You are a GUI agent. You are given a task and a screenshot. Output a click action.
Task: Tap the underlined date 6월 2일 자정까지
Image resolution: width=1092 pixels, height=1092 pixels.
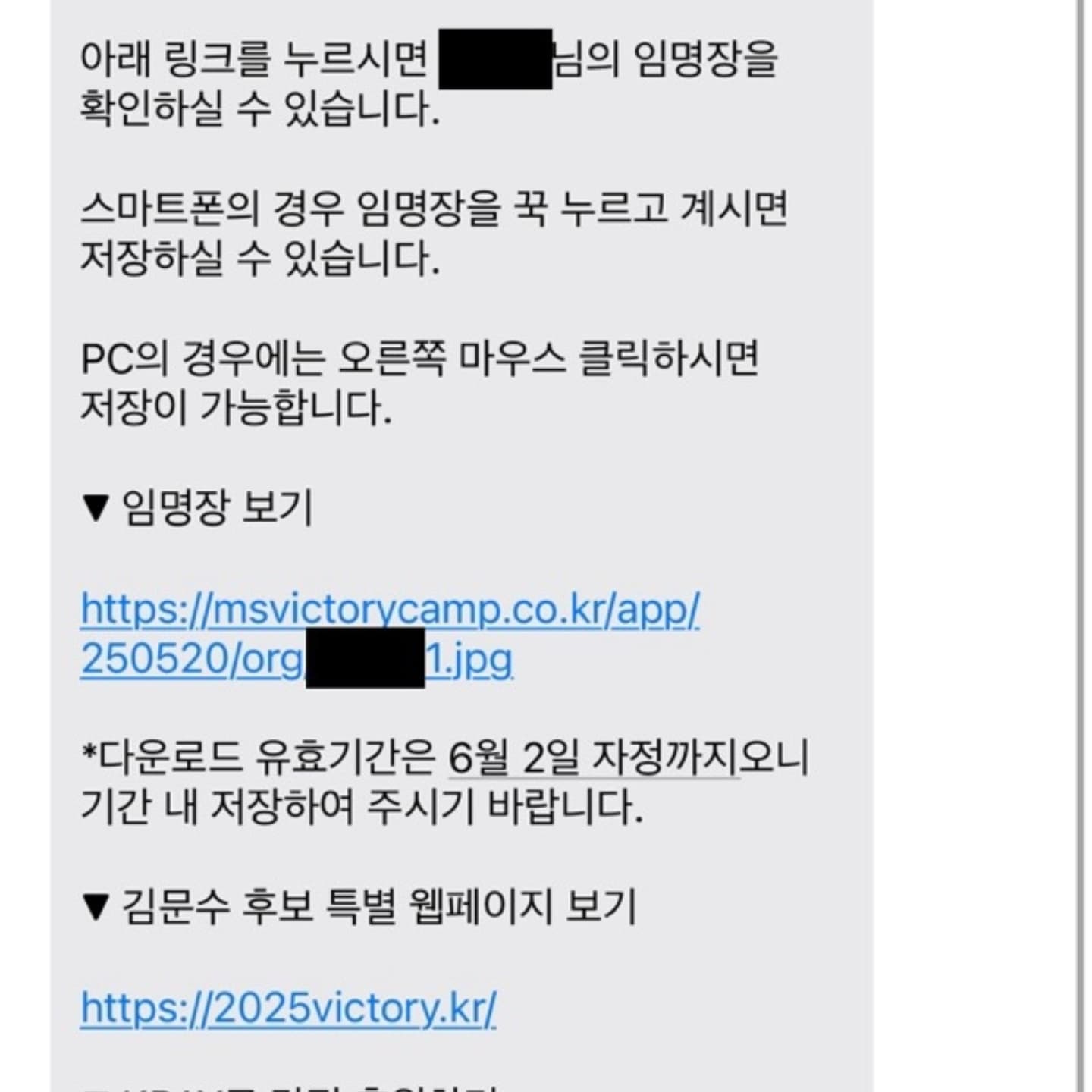coord(593,758)
